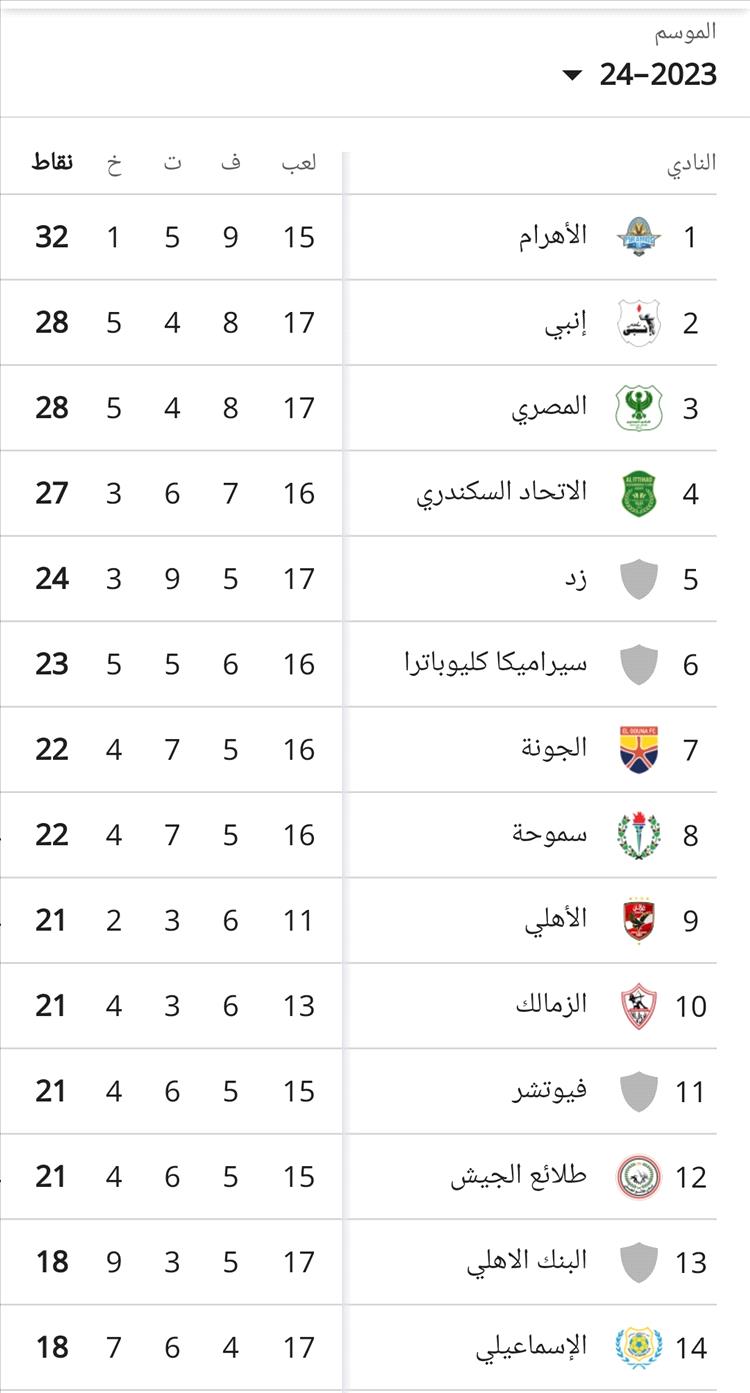750x1393 pixels.
Task: Open the 2023–24 season dropdown
Action: [x=642, y=75]
